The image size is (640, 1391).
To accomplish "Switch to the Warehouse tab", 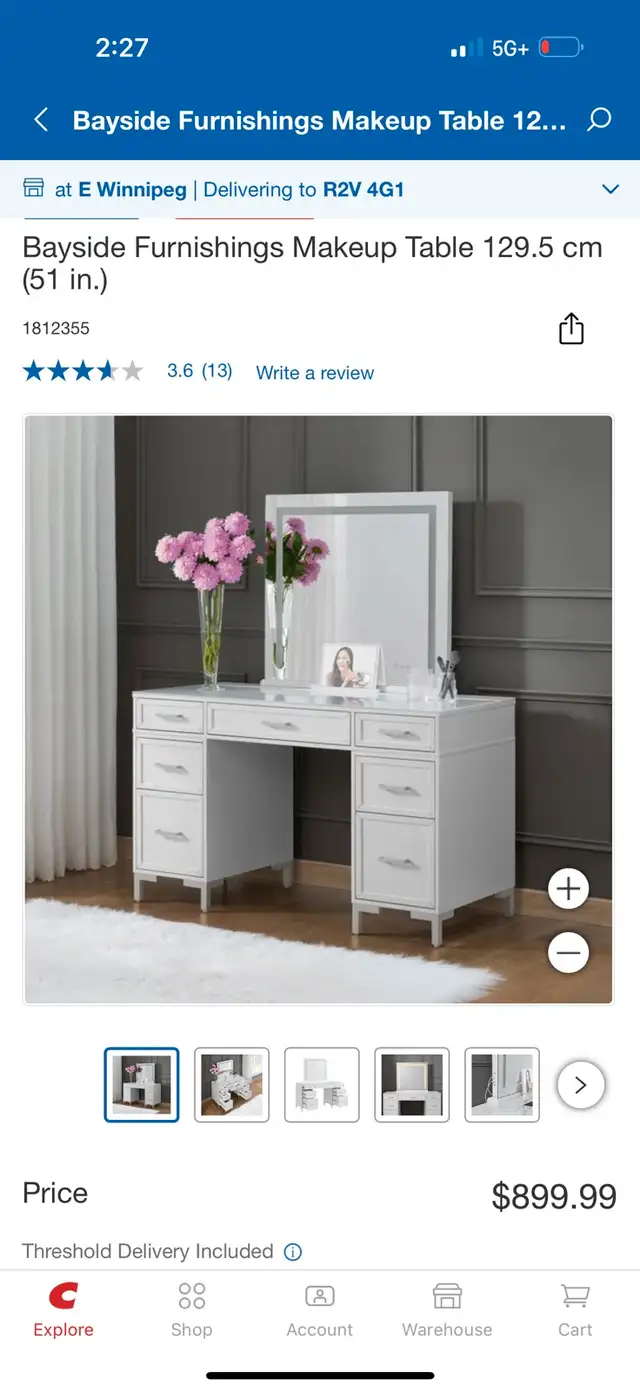I will (x=447, y=1310).
